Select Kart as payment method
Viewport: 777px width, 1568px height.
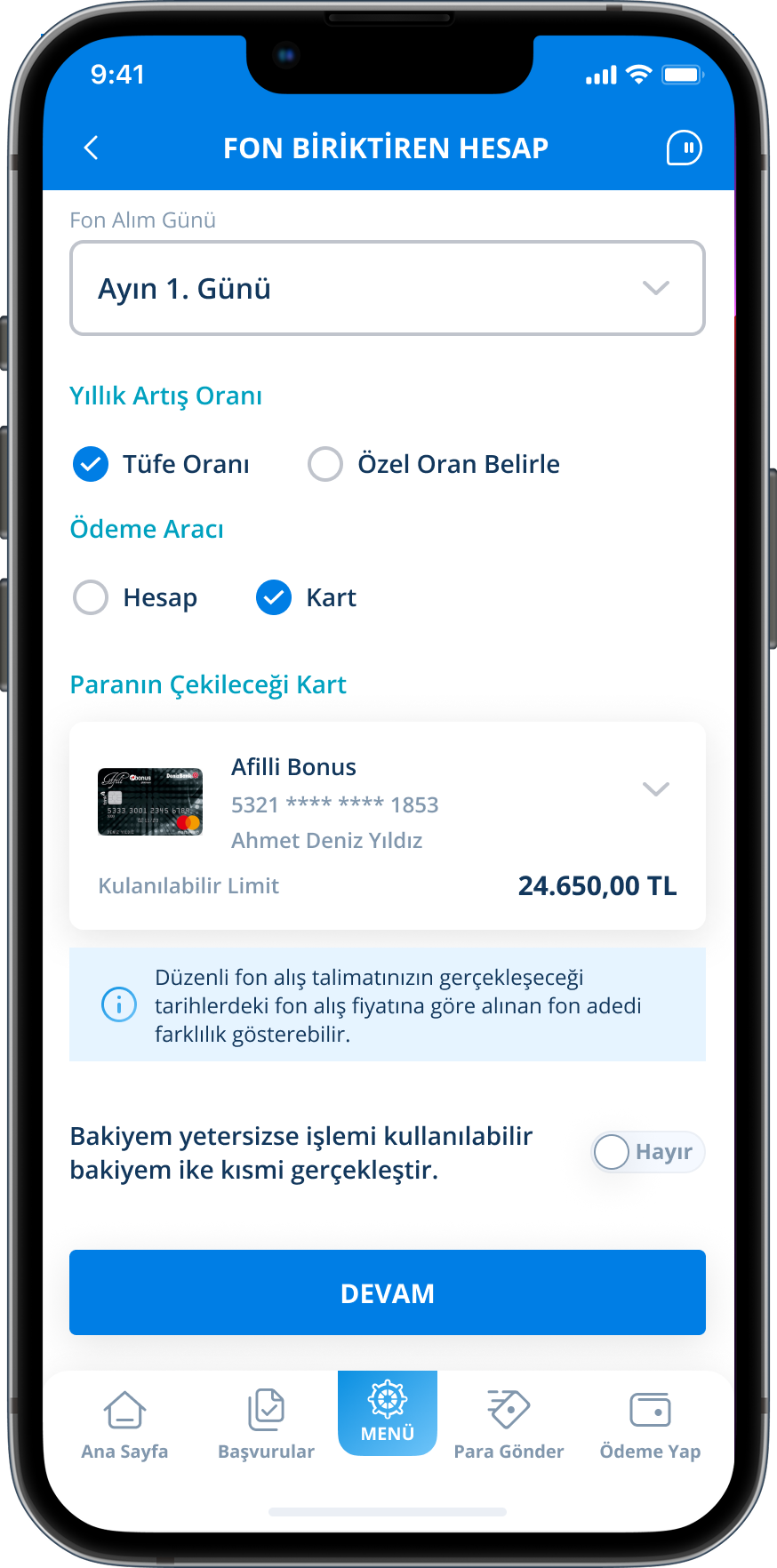(x=274, y=597)
